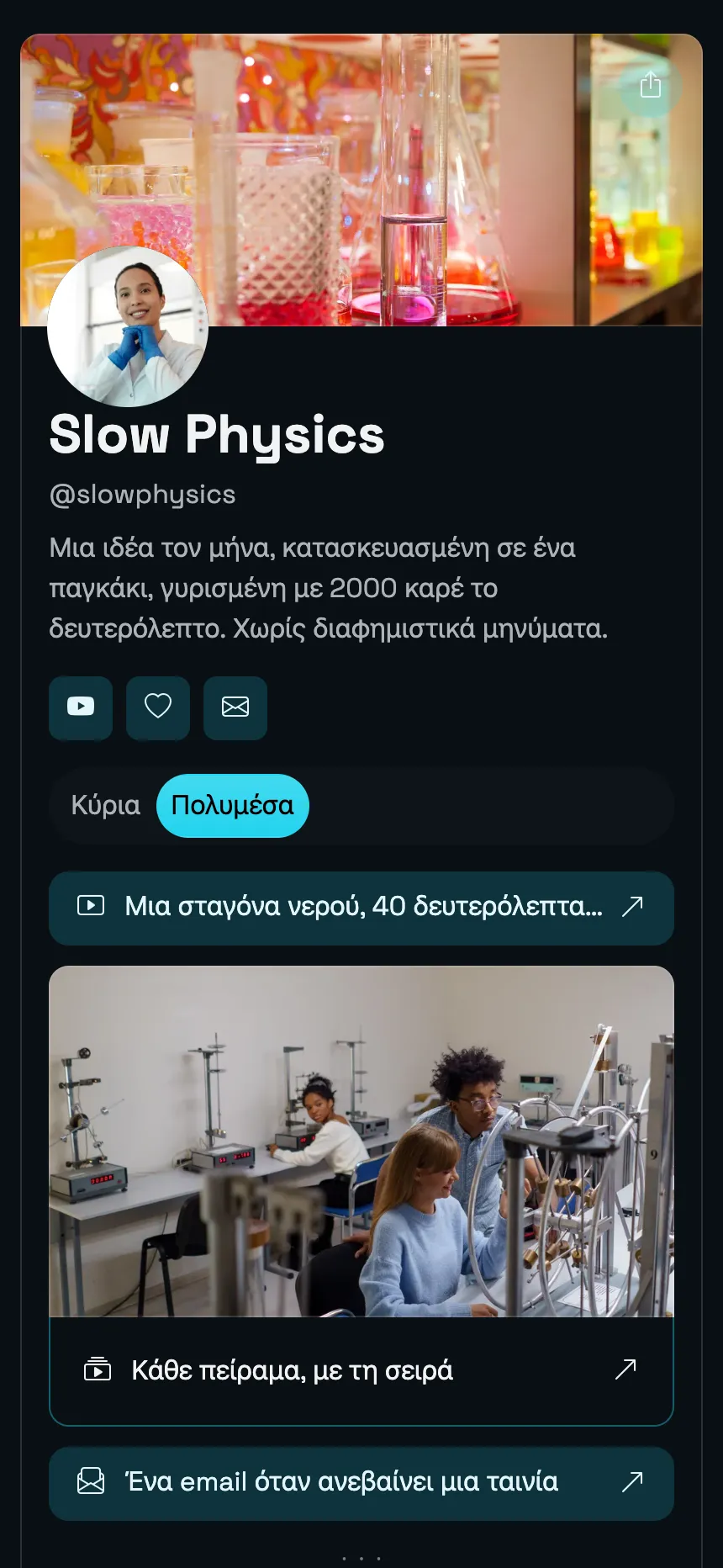View the Slow Physics profile picture
Image resolution: width=723 pixels, height=1568 pixels.
click(128, 326)
